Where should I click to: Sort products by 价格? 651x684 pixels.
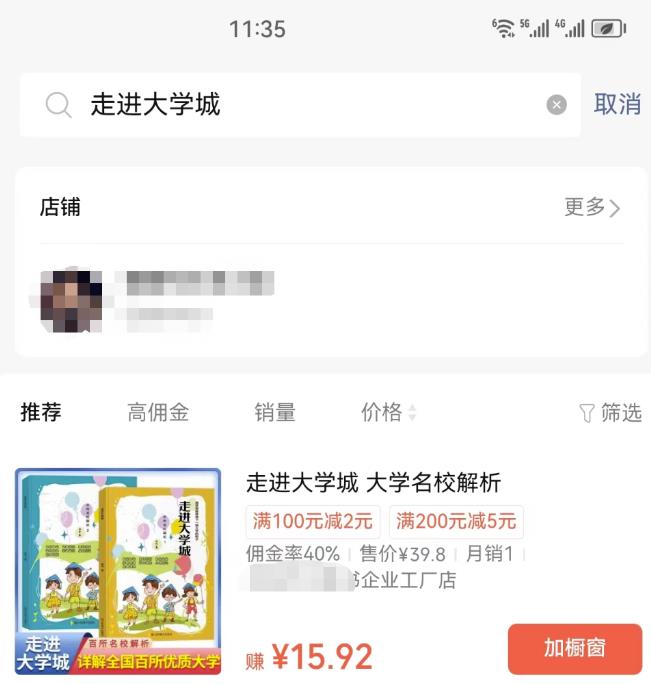click(x=388, y=412)
